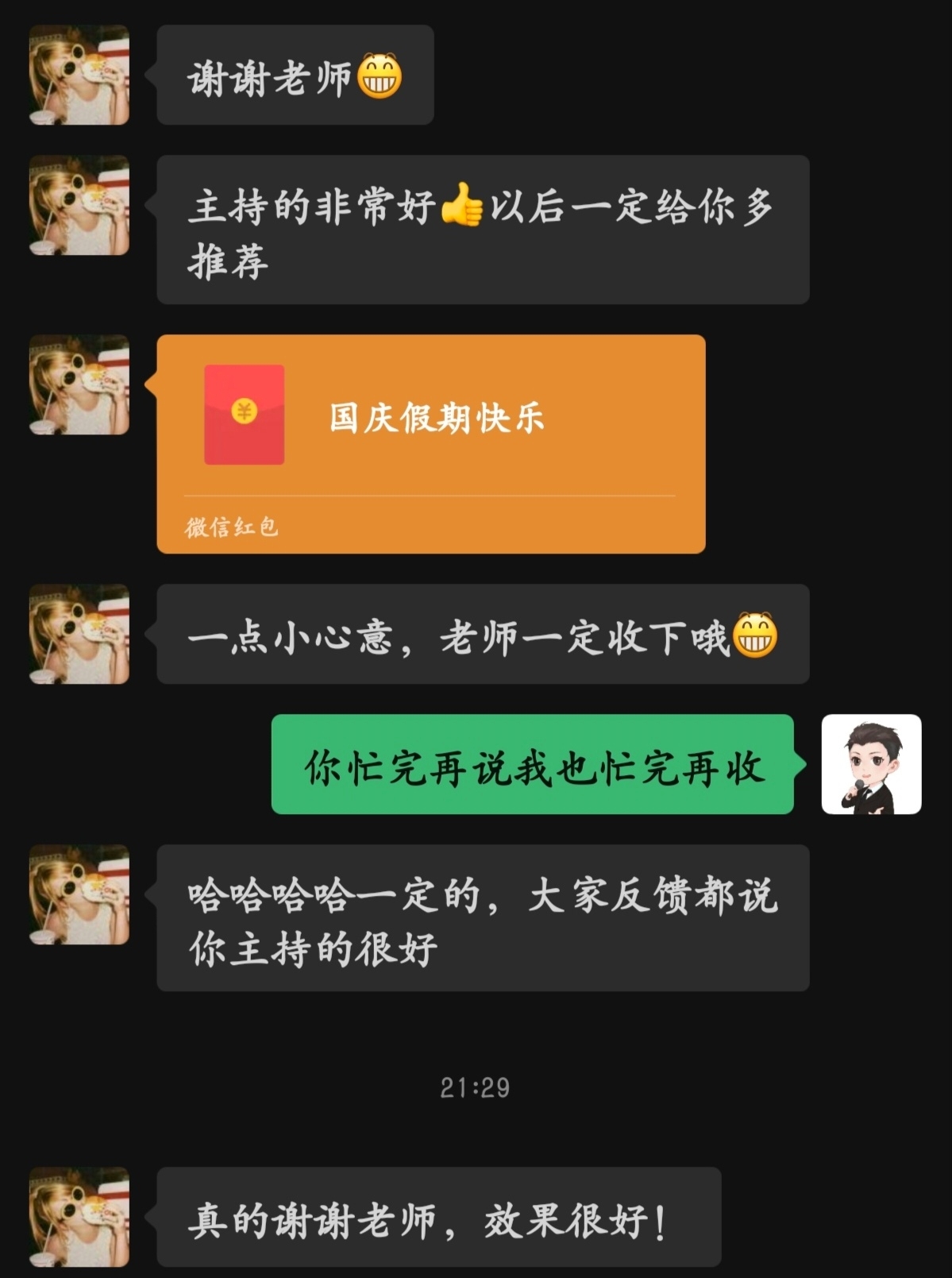
Task: Open the 国庆假期快乐 red packet
Action: (430, 442)
